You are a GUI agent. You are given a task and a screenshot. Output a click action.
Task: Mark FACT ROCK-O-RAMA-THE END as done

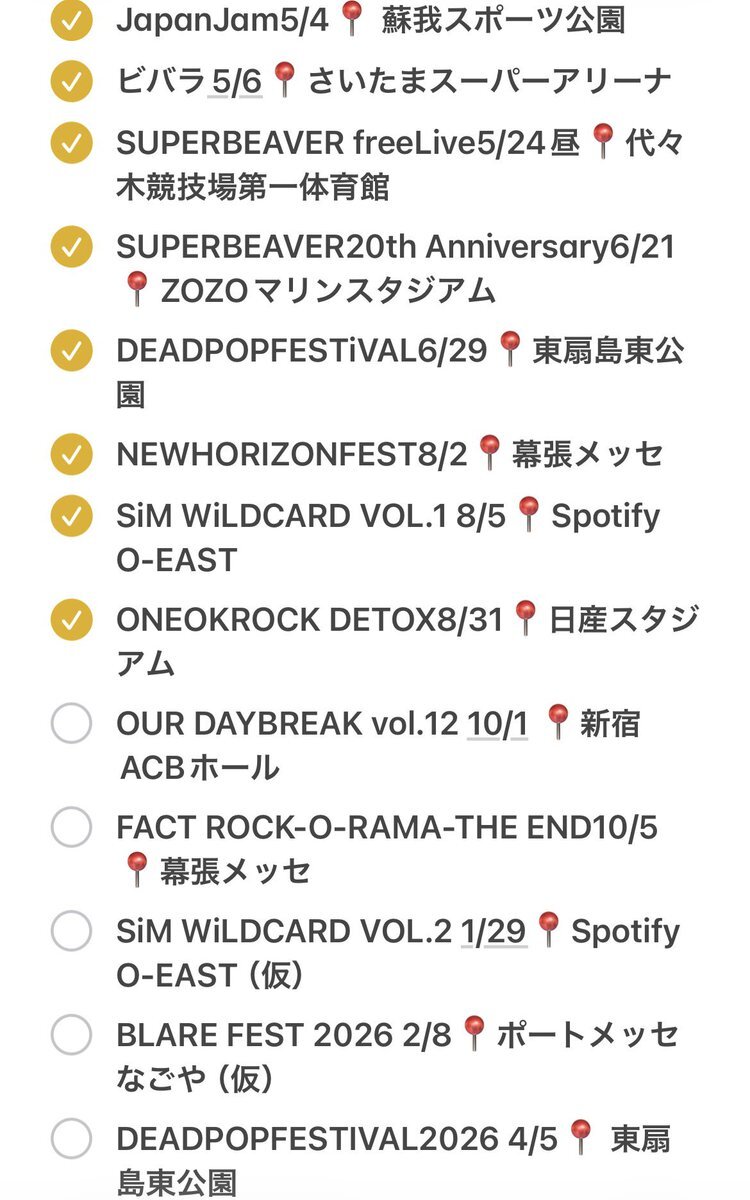(71, 828)
